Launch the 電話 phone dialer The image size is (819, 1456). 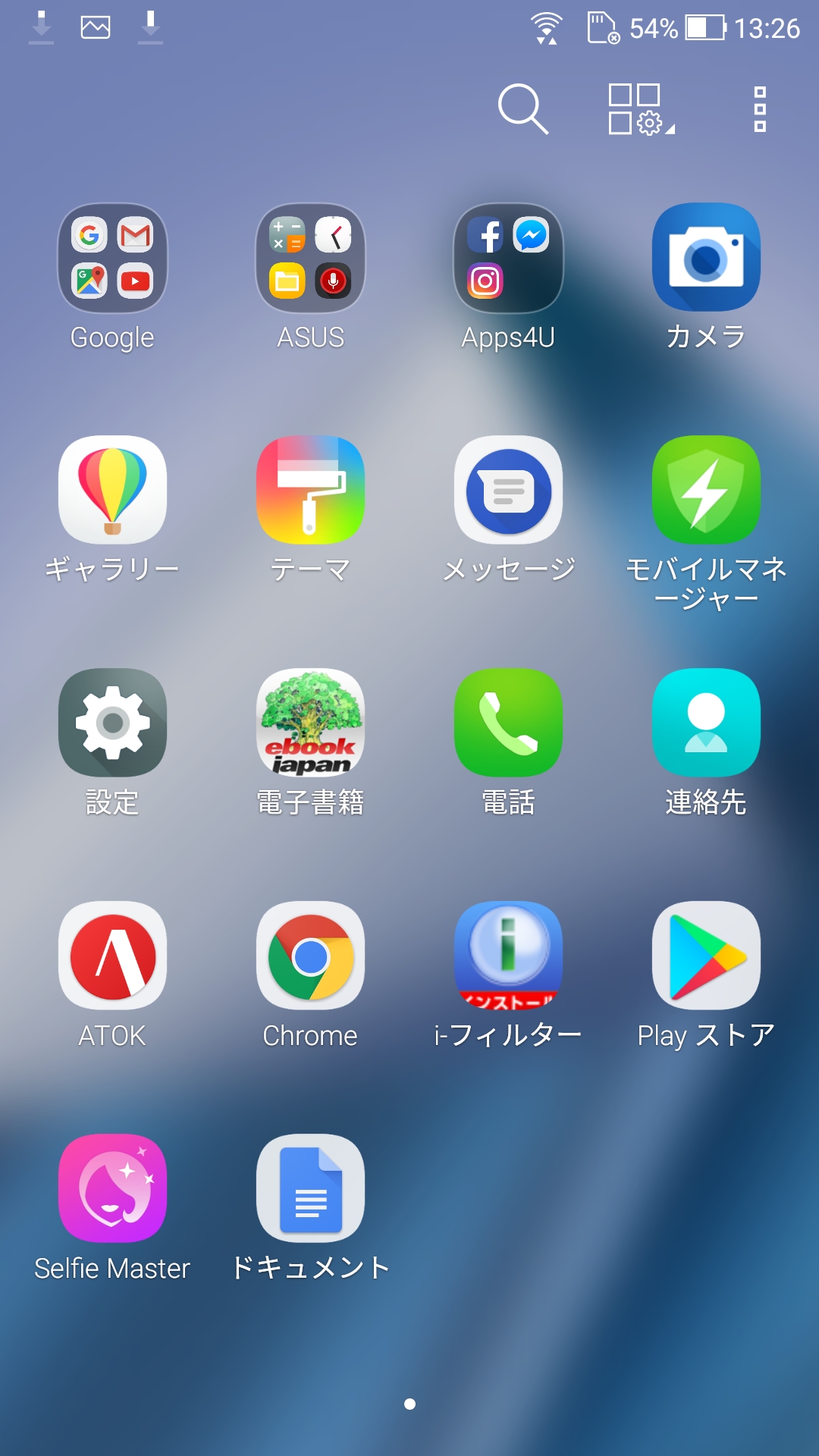(507, 723)
